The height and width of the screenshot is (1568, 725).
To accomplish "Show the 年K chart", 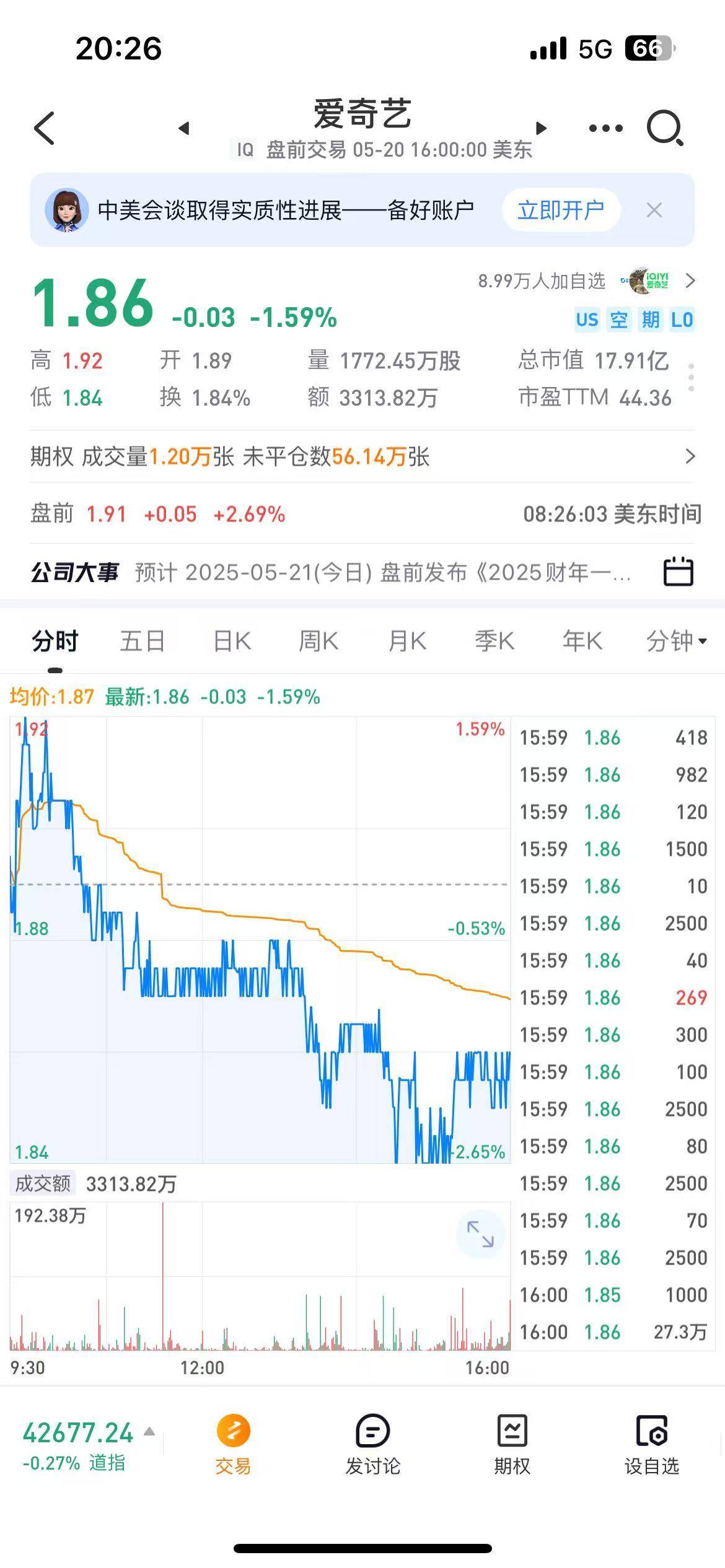I will tap(582, 641).
